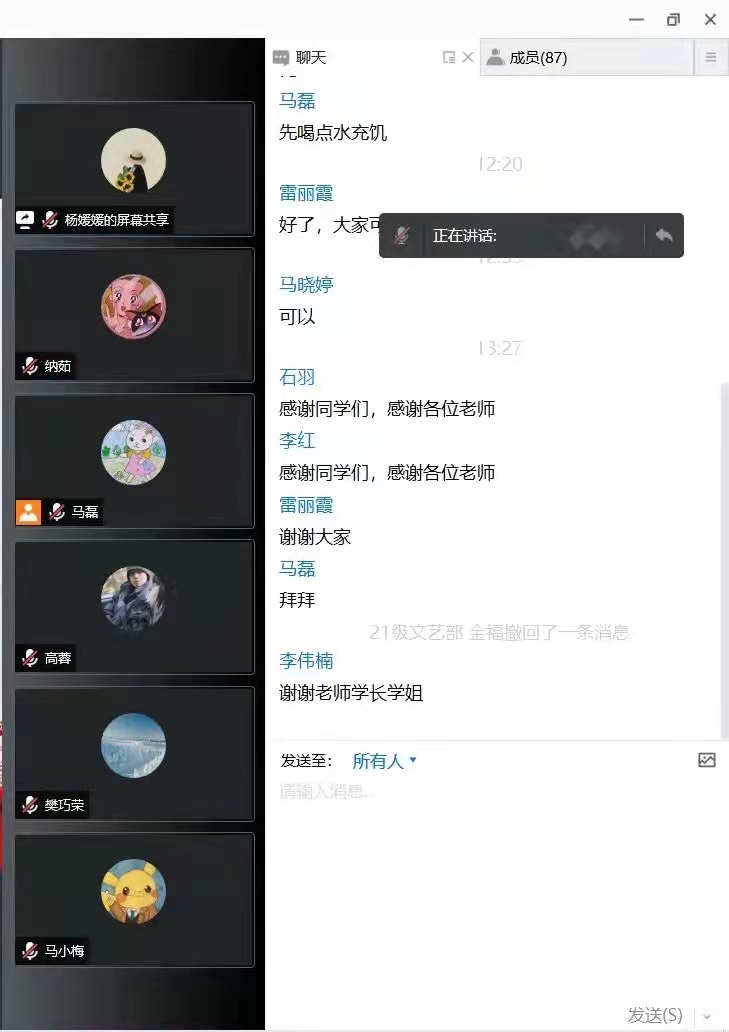Viewport: 729px width, 1032px height.
Task: Select 纳茹's participant tile
Action: coord(134,314)
